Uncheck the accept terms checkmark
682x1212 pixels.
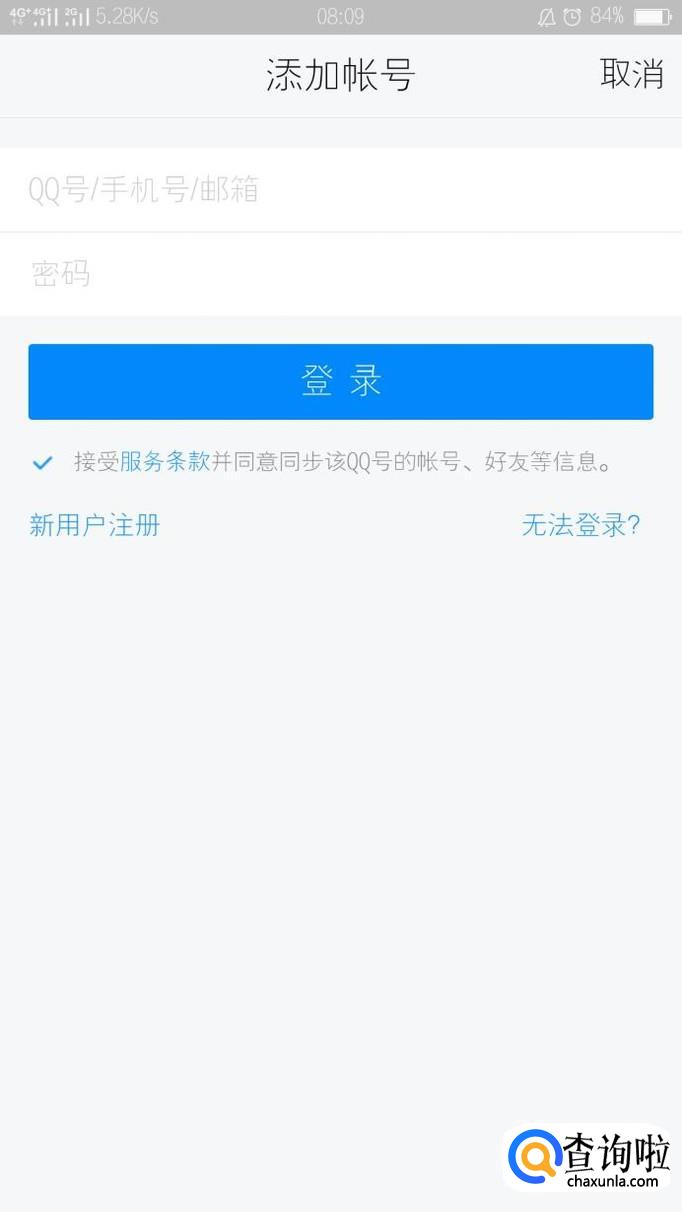click(x=43, y=463)
